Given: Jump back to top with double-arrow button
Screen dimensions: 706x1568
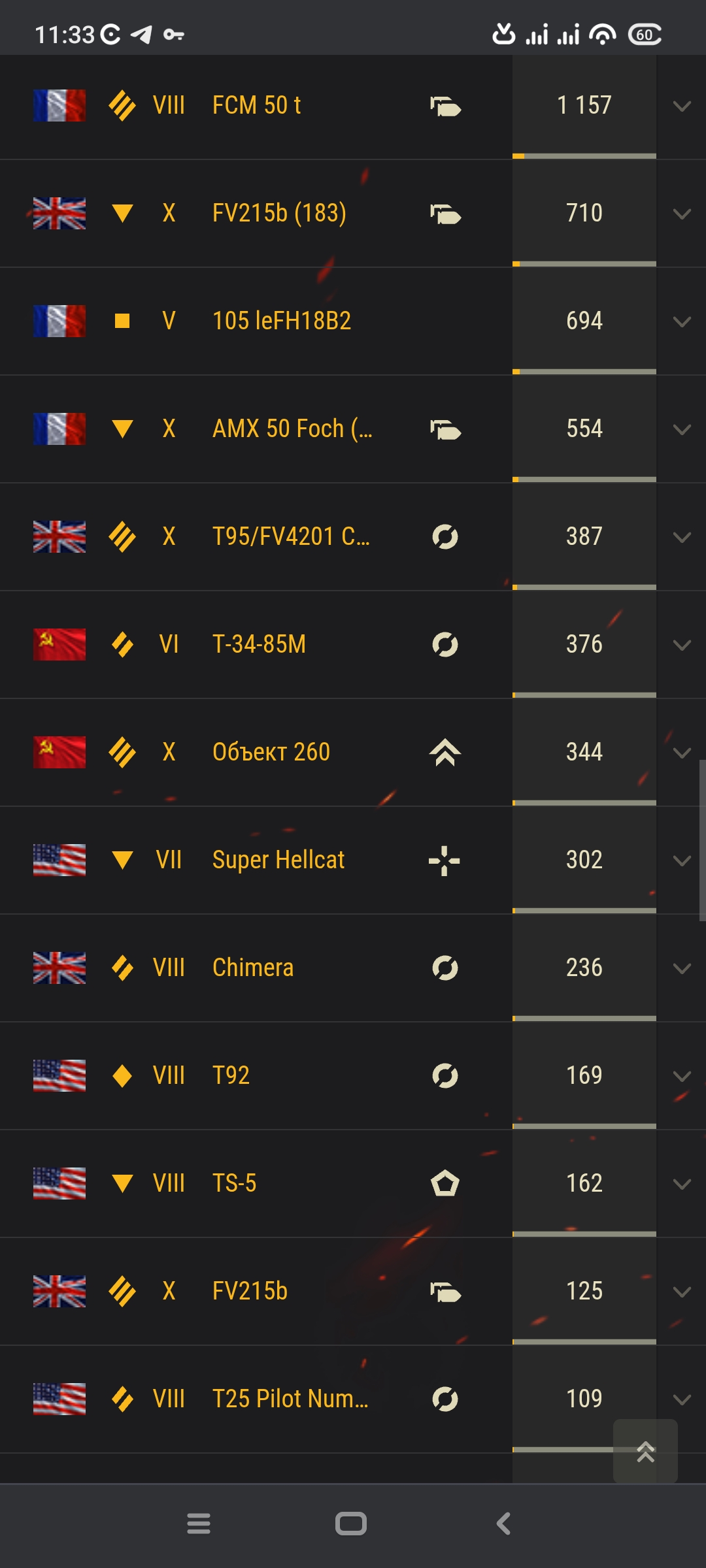Looking at the screenshot, I should pyautogui.click(x=645, y=1451).
